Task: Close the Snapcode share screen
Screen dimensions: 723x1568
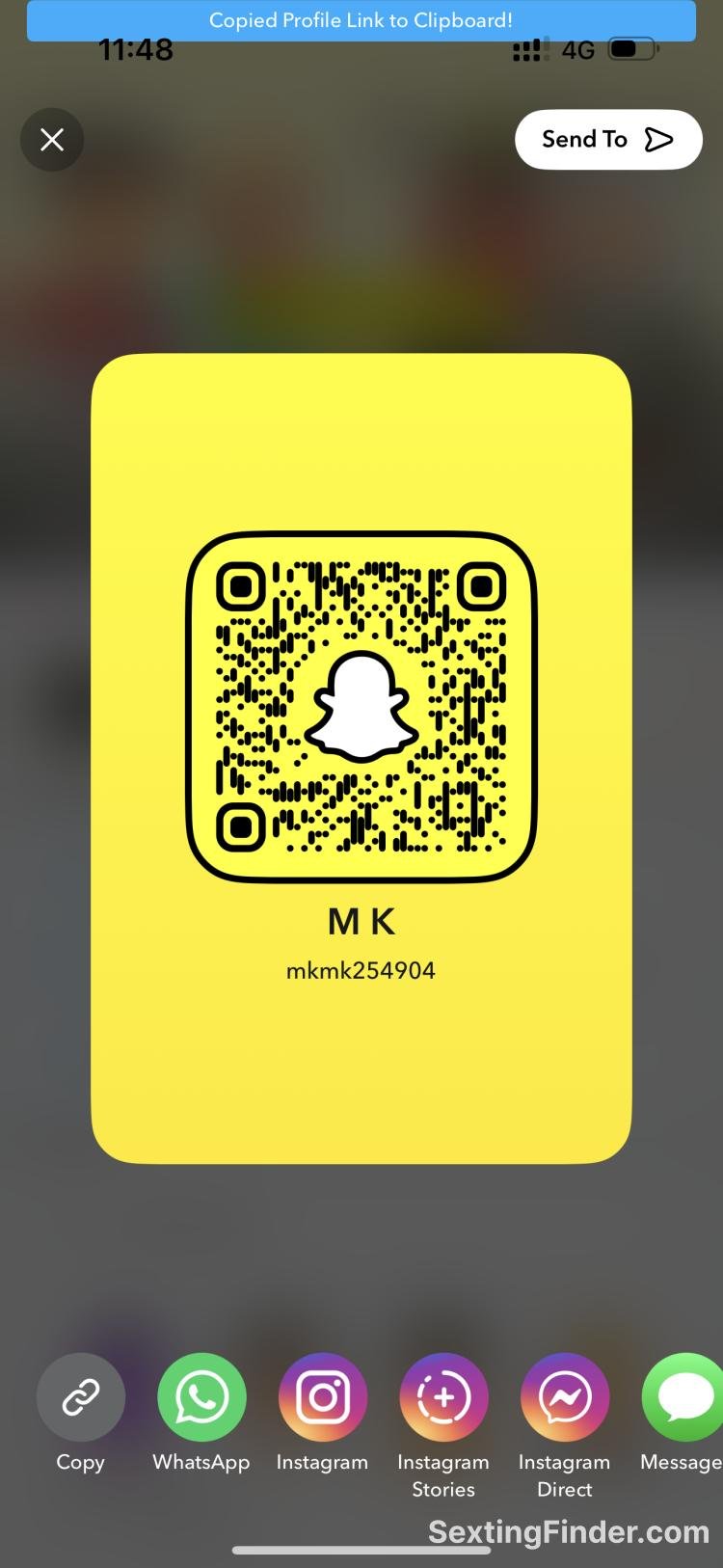Action: (x=52, y=140)
